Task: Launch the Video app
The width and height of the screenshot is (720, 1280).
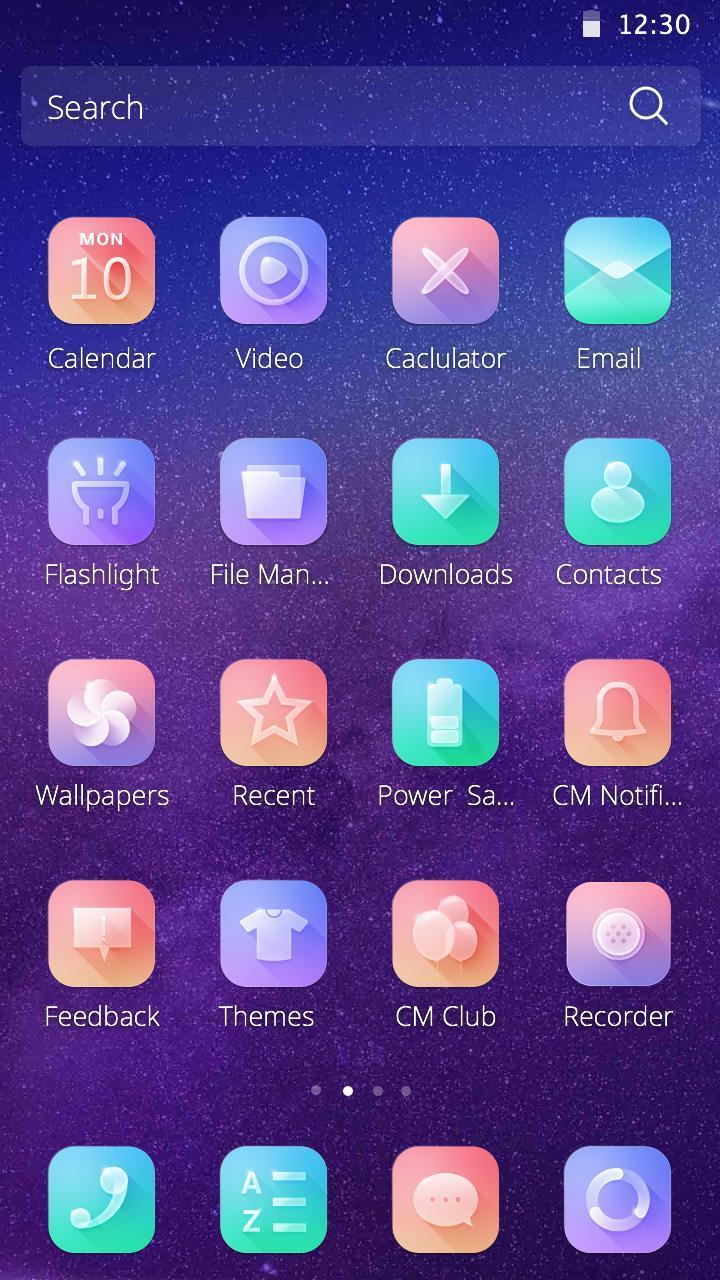Action: point(274,271)
